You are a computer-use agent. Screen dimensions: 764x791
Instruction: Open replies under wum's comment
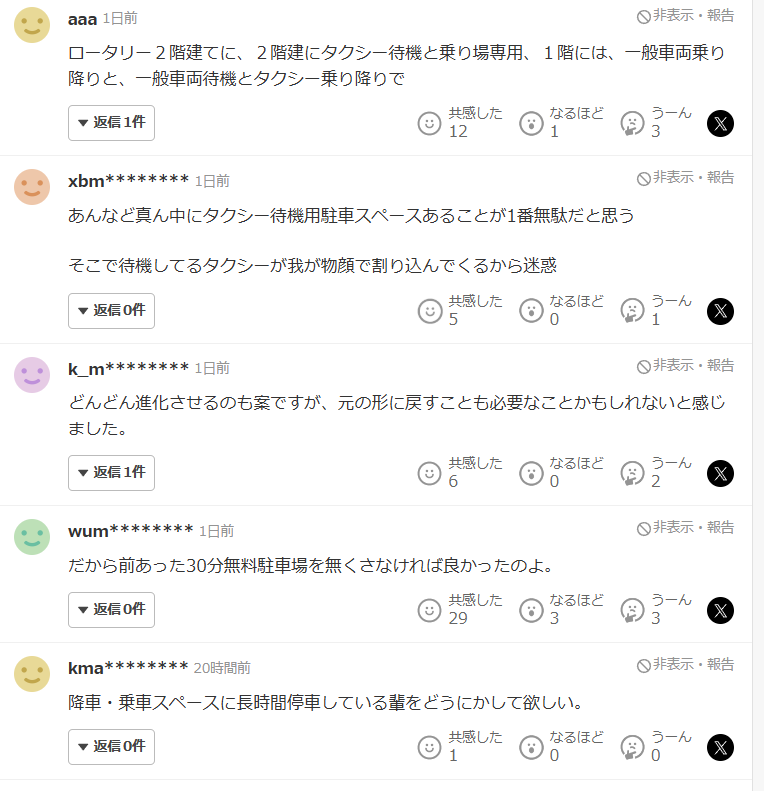click(x=111, y=610)
